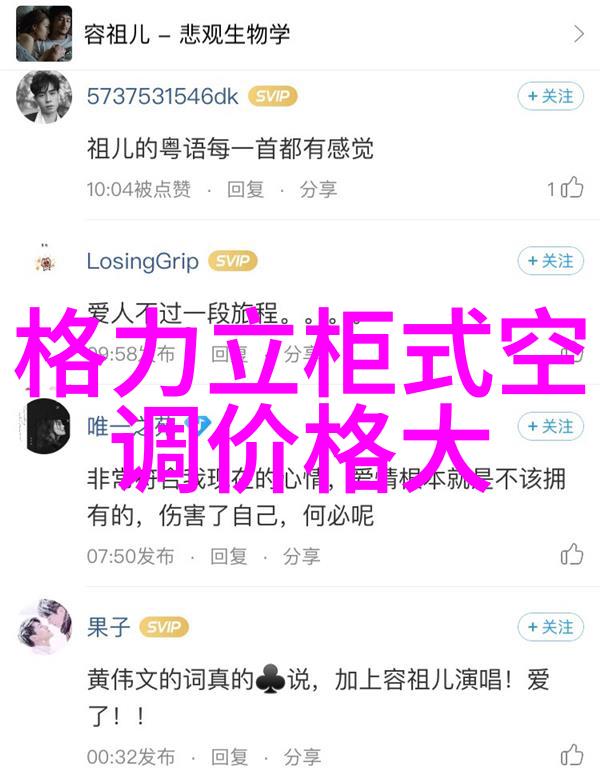
Task: Reply to the comment posted at 10:04
Action: tap(245, 189)
